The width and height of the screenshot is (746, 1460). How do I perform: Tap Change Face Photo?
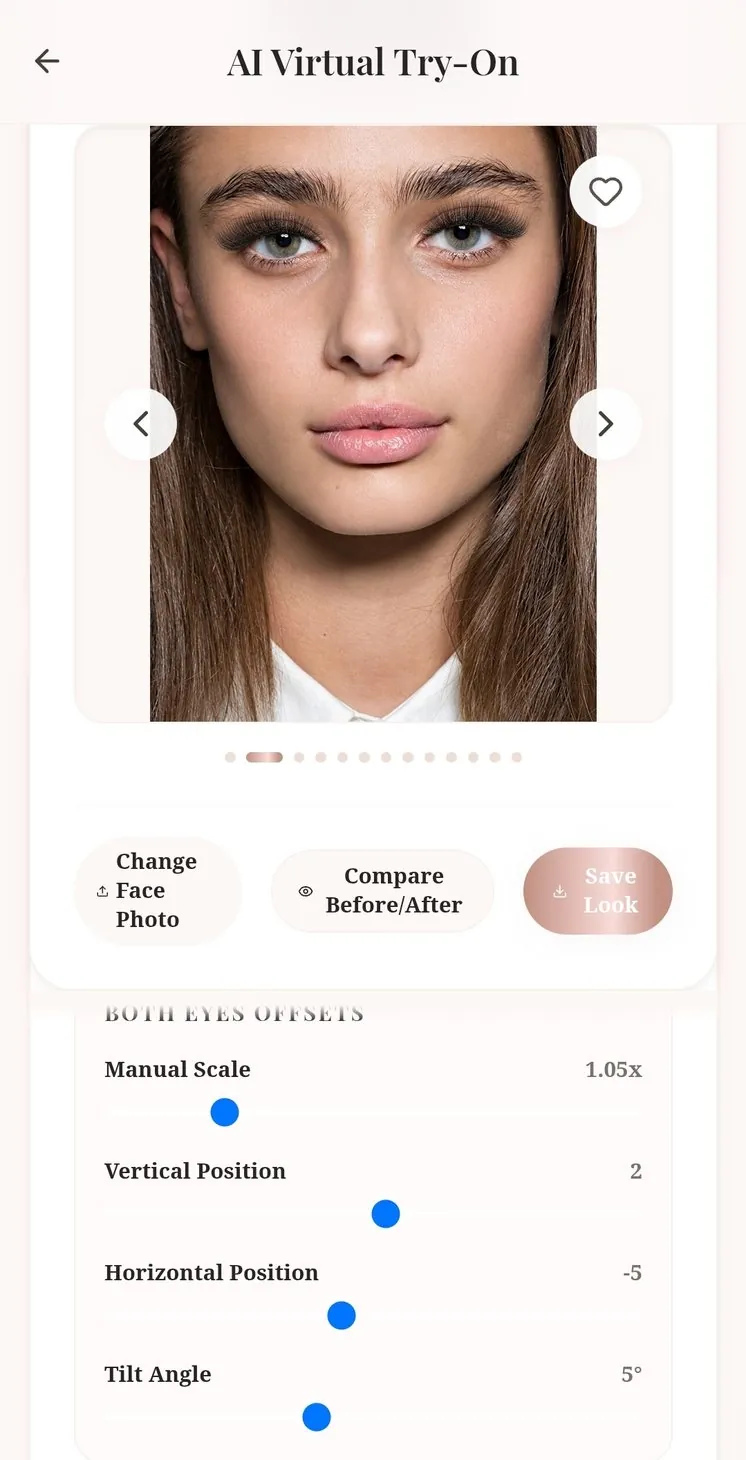coord(158,891)
